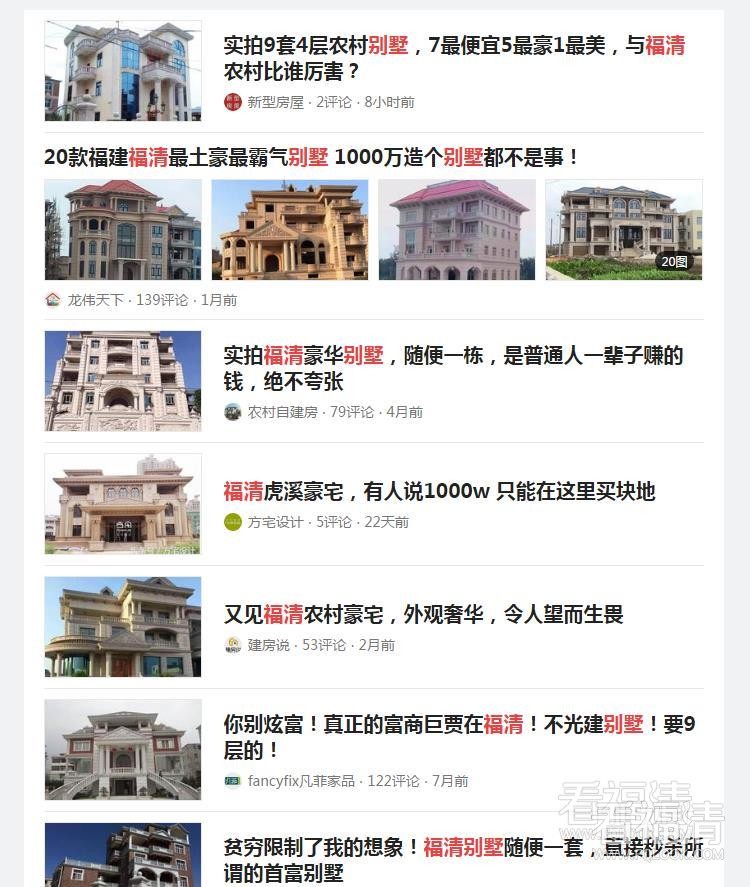750x887 pixels.
Task: Open the 你别炫富 article by fancyfix凡菲家品
Action: click(x=459, y=737)
